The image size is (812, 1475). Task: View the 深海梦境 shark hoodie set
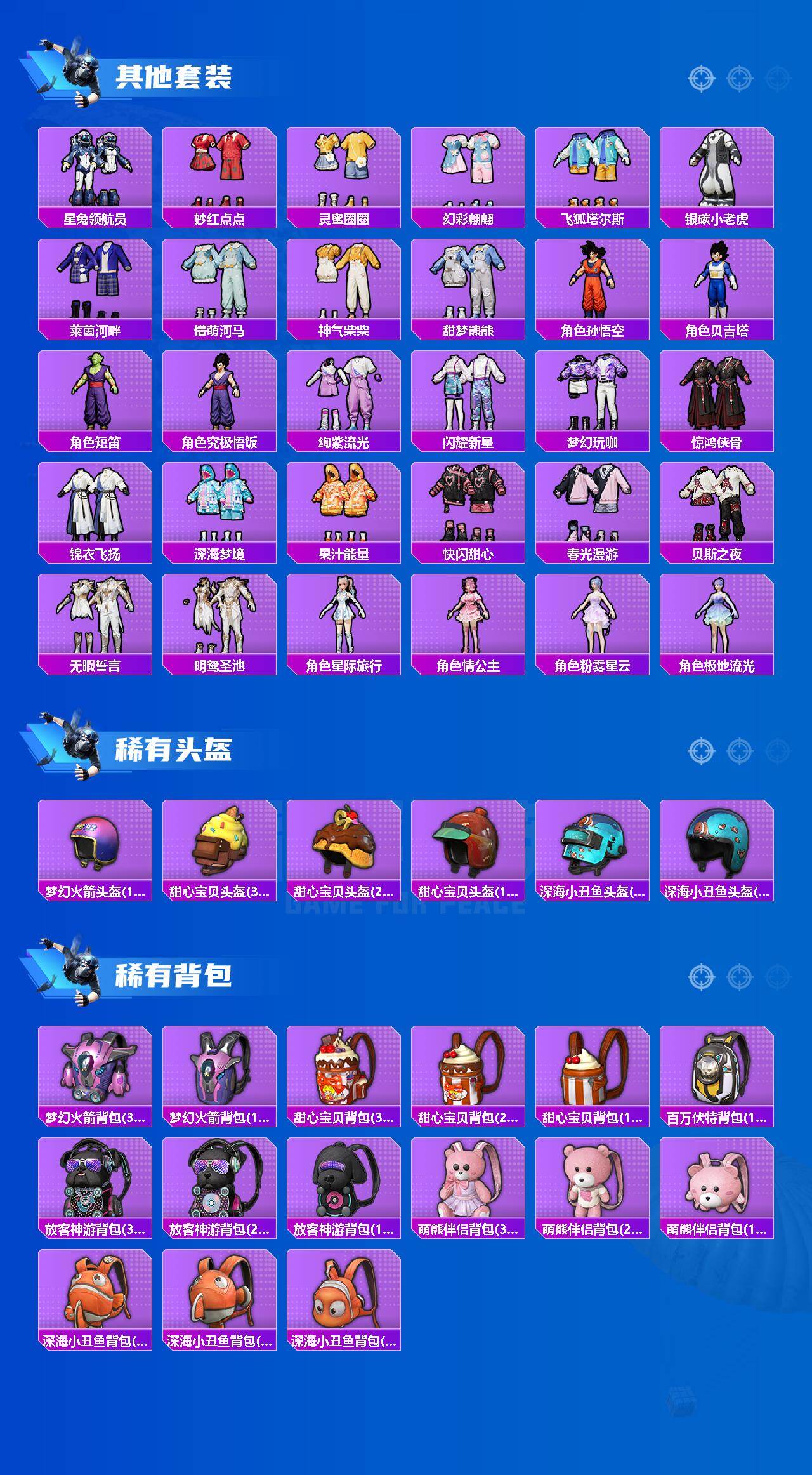[x=219, y=501]
